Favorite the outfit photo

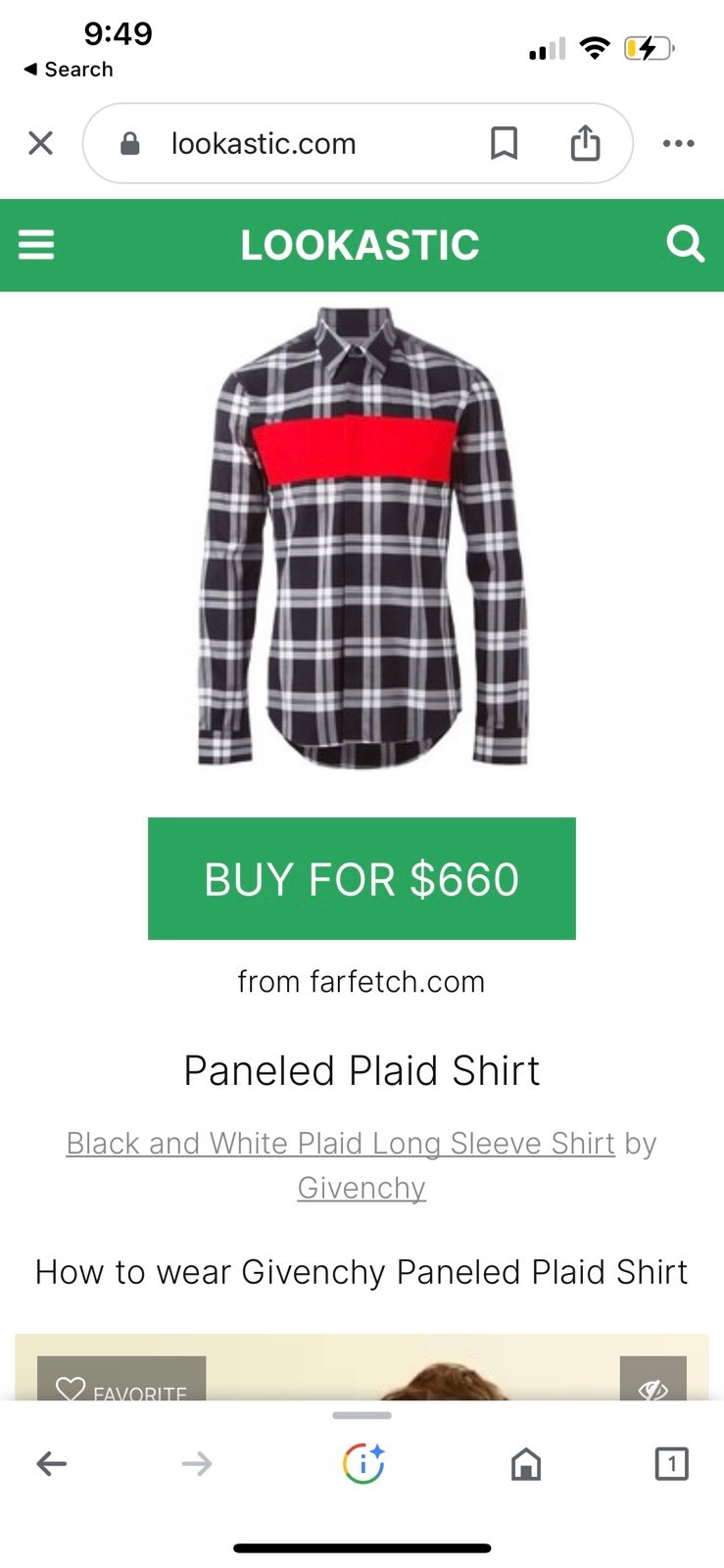(x=121, y=1379)
